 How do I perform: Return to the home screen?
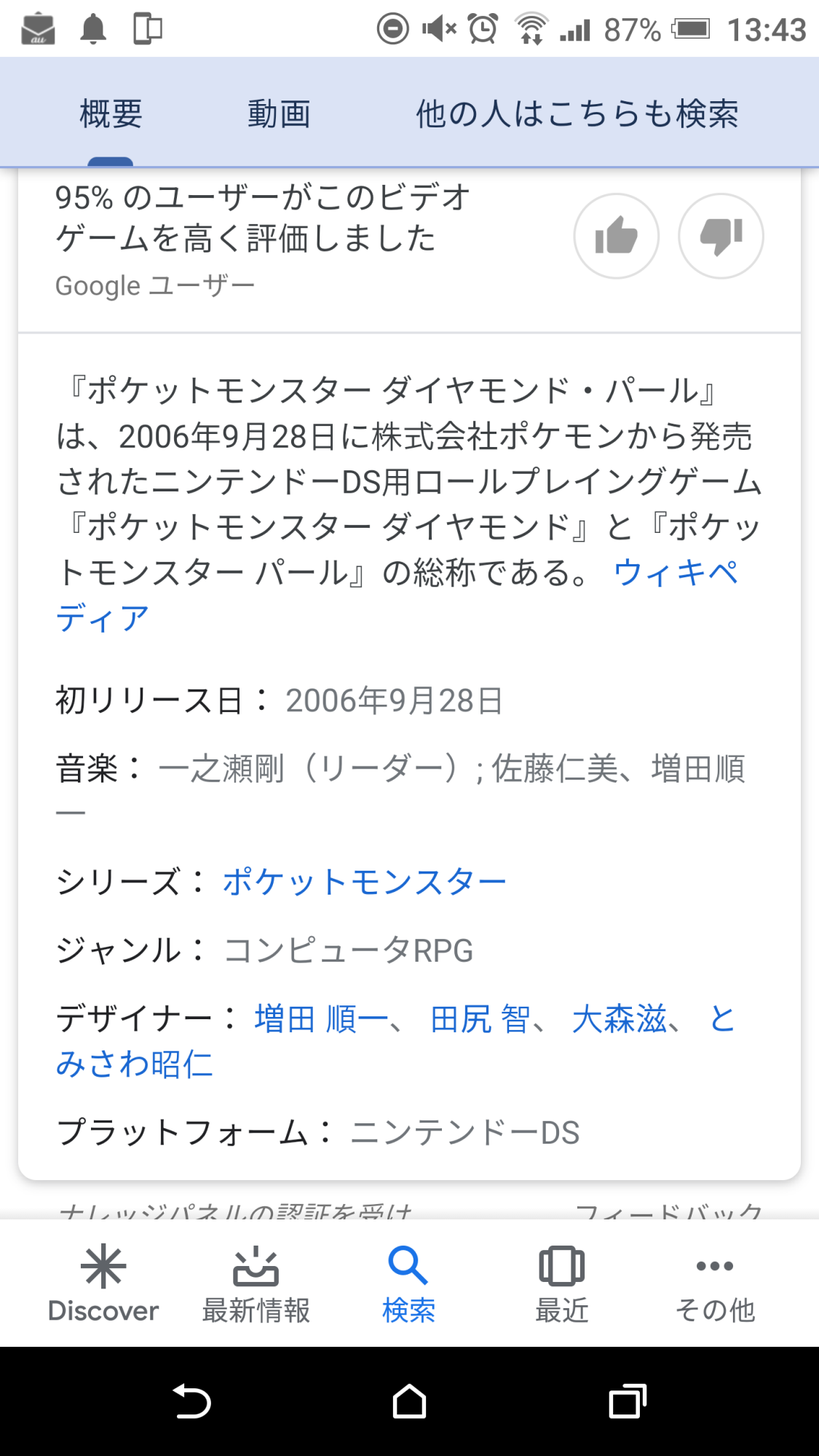tap(409, 1401)
